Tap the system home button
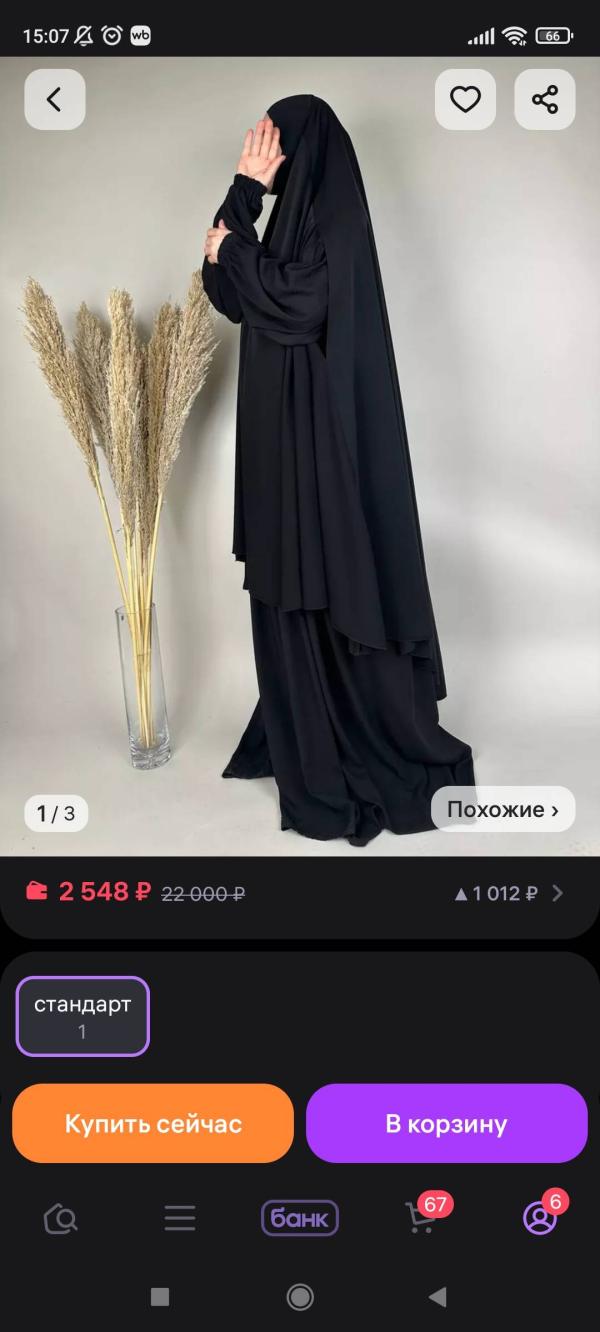This screenshot has height=1332, width=600. point(300,1297)
